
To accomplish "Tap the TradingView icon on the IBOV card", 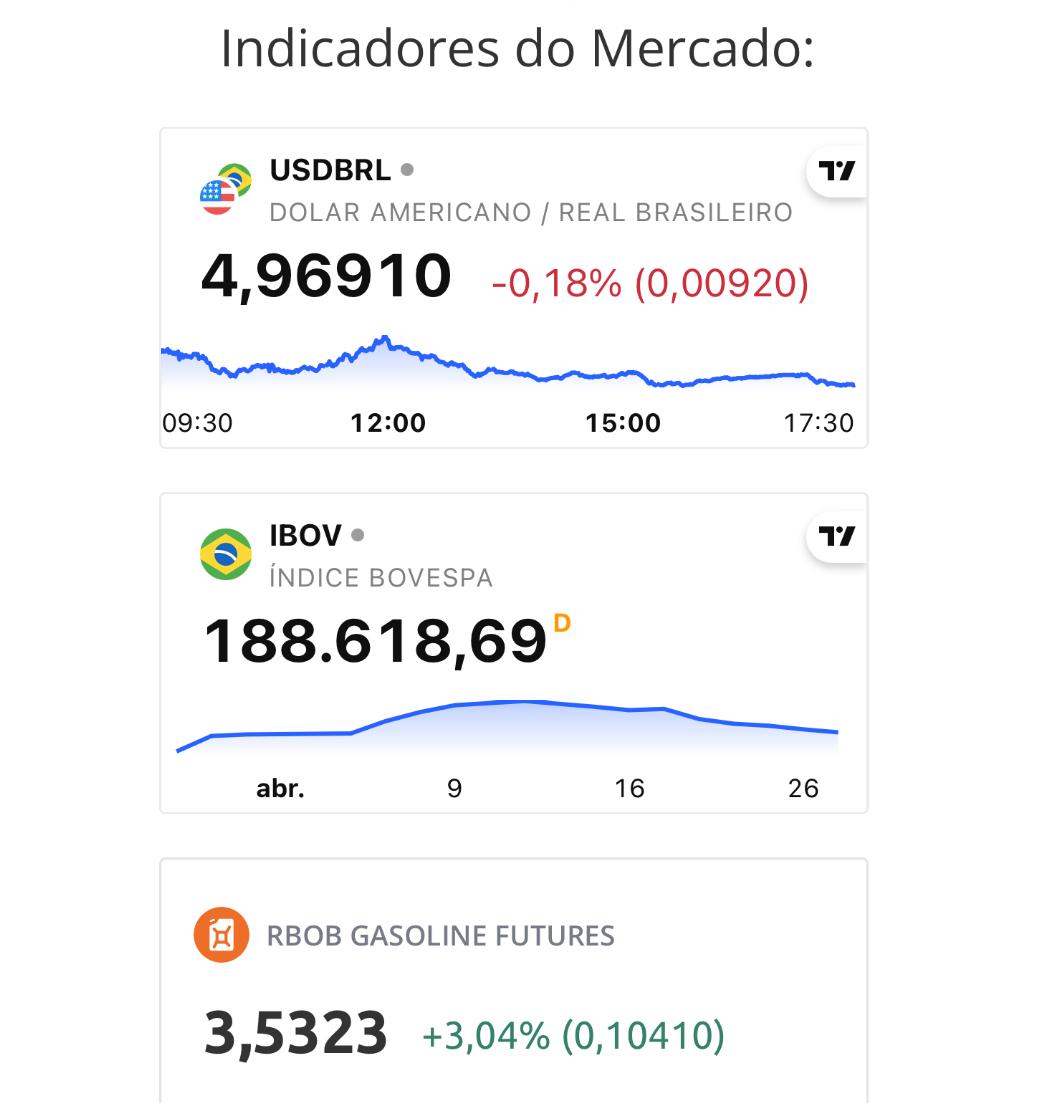I will coord(837,537).
